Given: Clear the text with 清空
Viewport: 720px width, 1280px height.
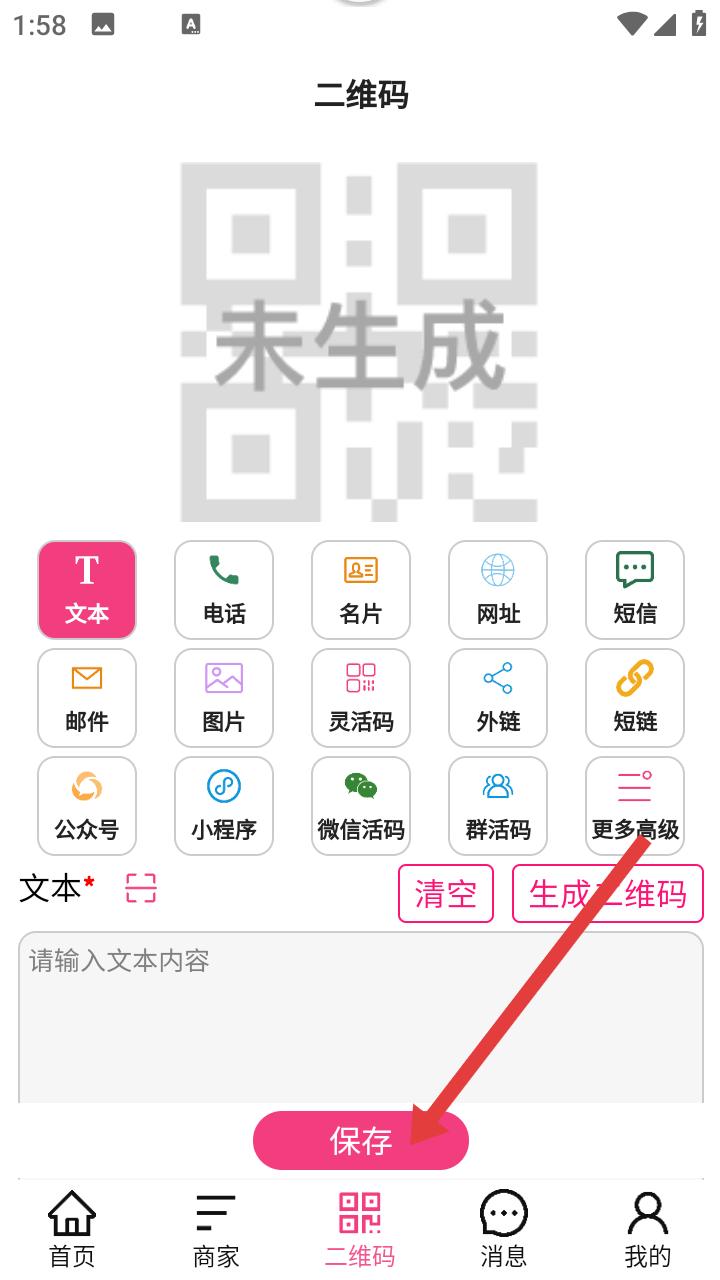Looking at the screenshot, I should (x=446, y=893).
